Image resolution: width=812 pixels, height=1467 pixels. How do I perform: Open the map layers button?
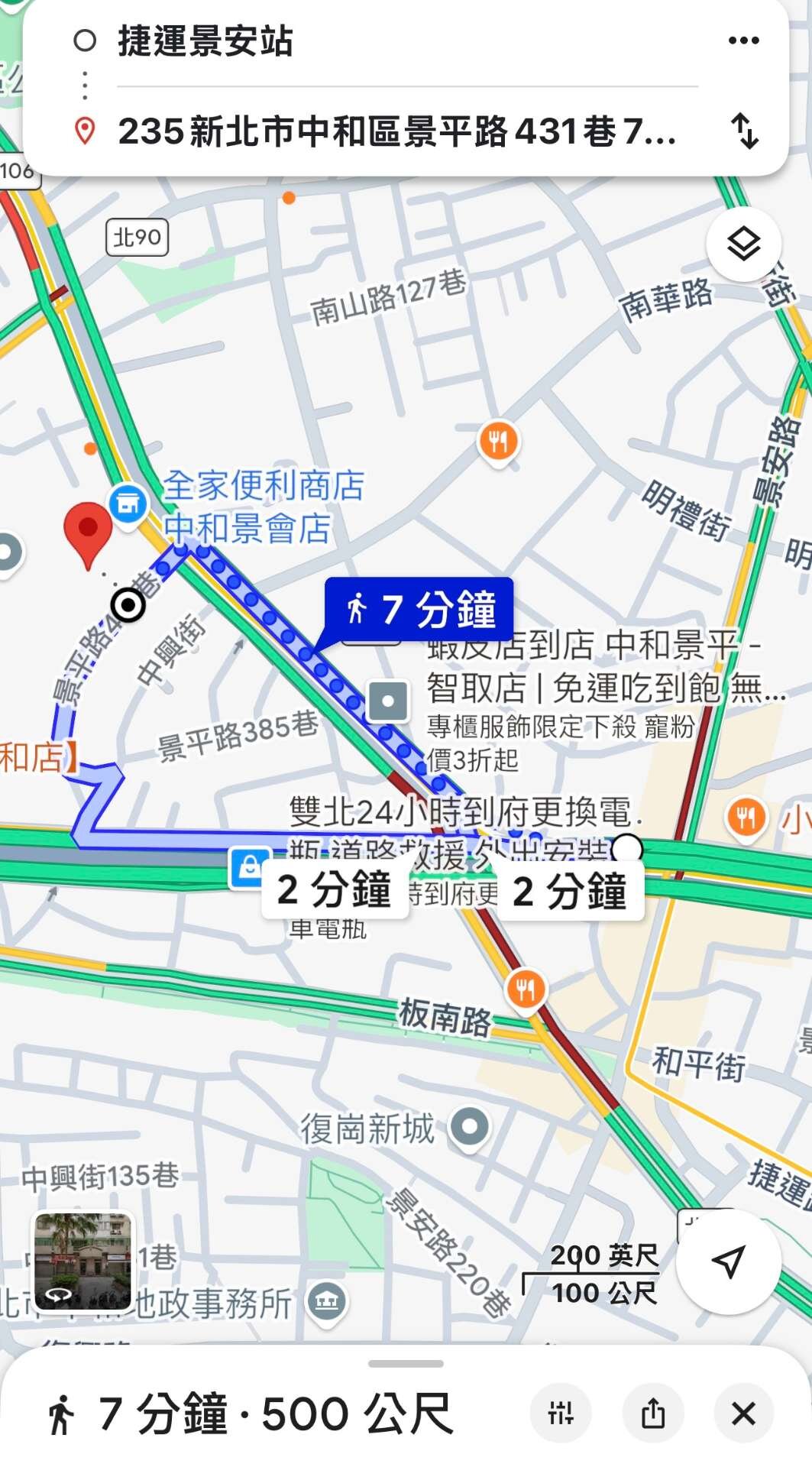[x=743, y=244]
